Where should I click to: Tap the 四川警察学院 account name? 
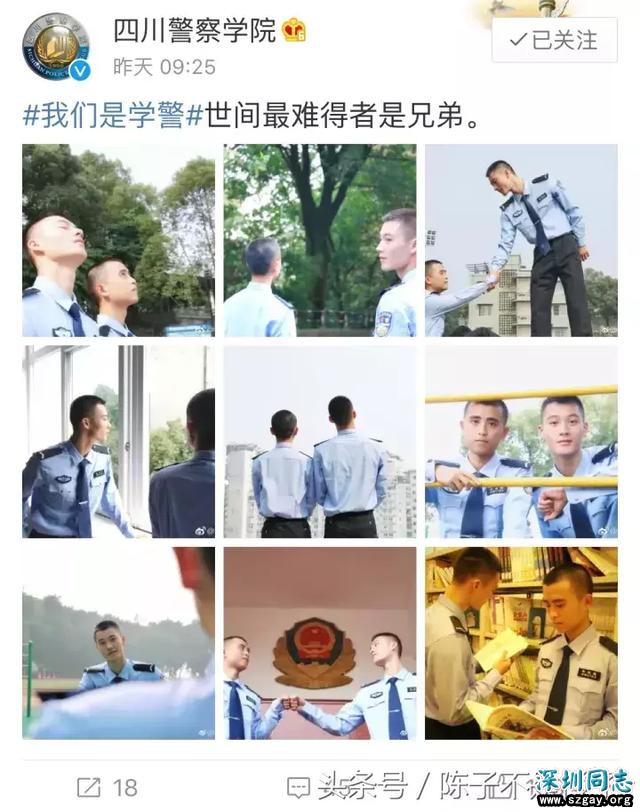[x=194, y=30]
